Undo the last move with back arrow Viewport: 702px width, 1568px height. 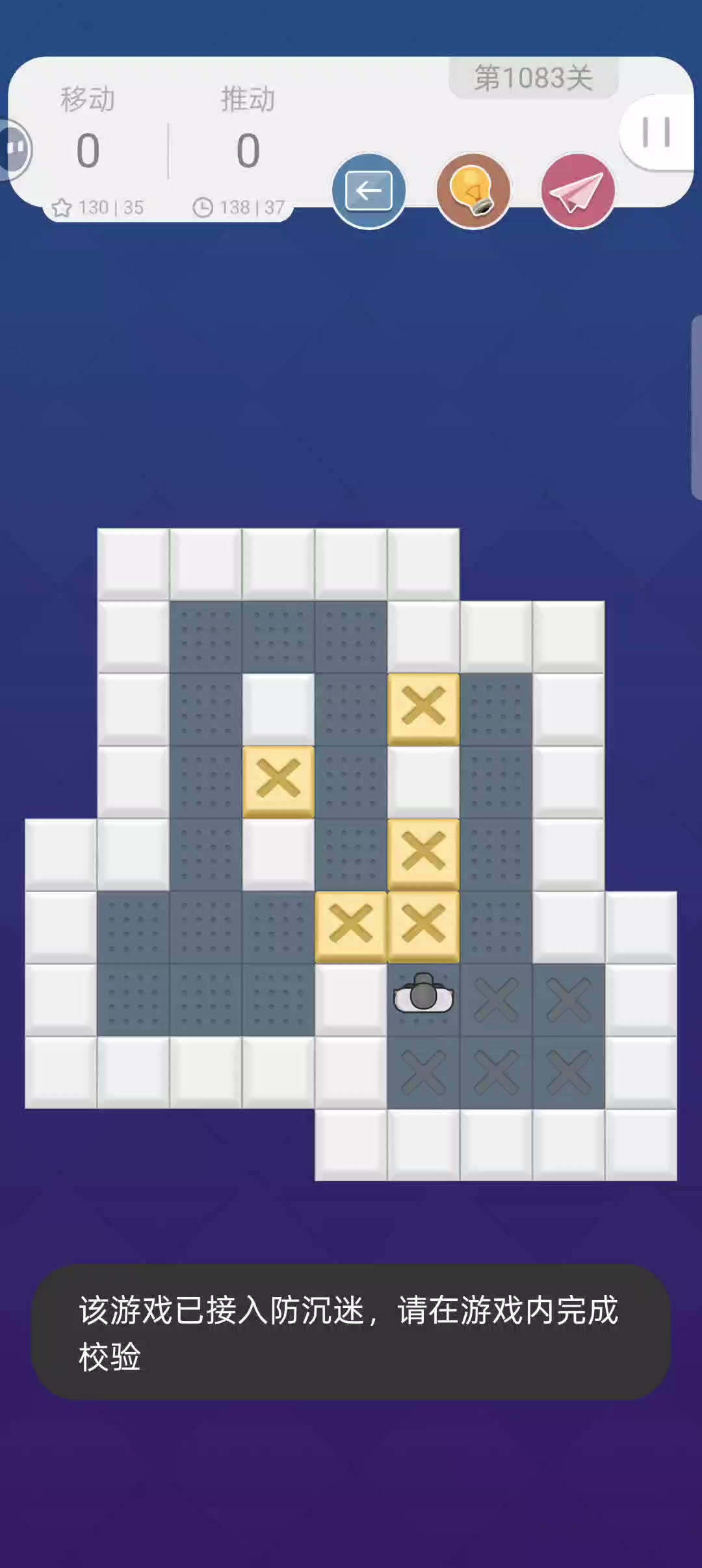point(369,191)
